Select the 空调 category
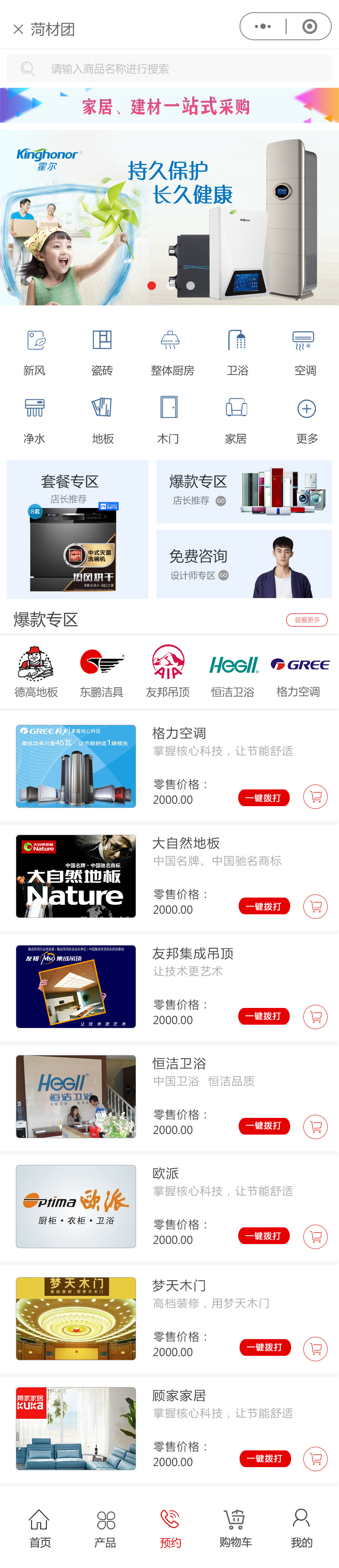The width and height of the screenshot is (339, 1568). point(304,352)
